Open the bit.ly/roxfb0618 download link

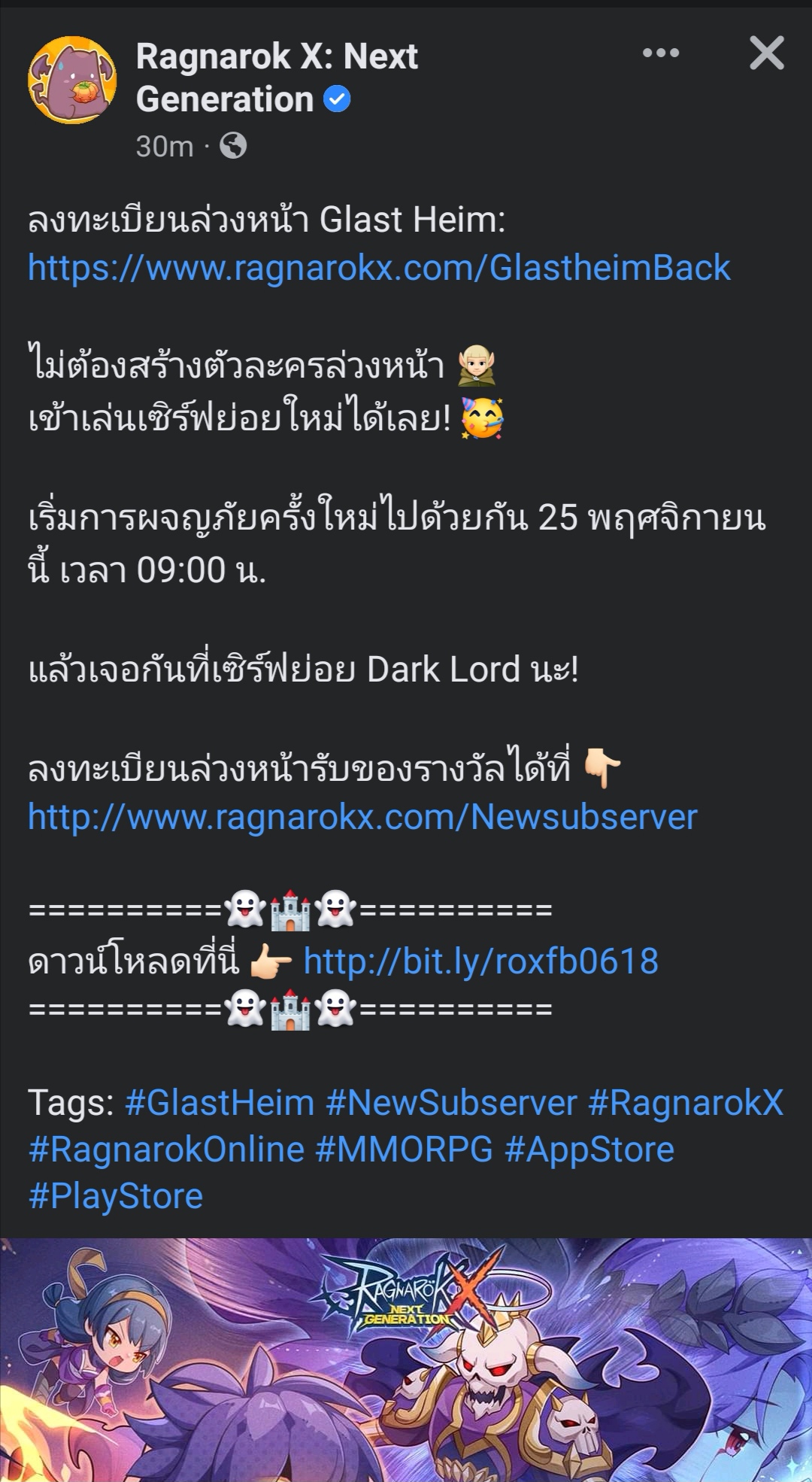click(481, 961)
